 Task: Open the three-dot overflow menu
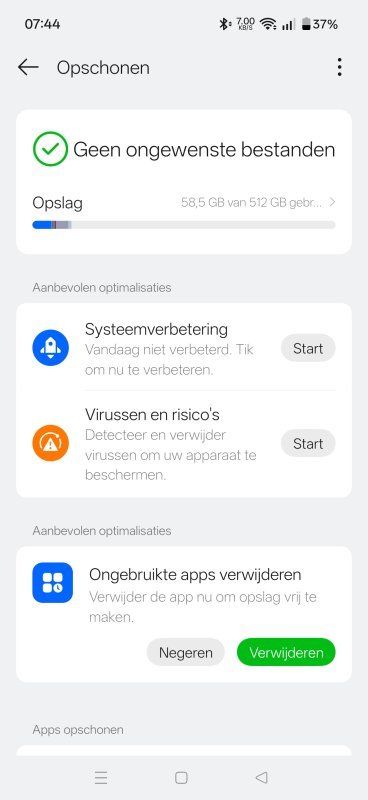339,67
